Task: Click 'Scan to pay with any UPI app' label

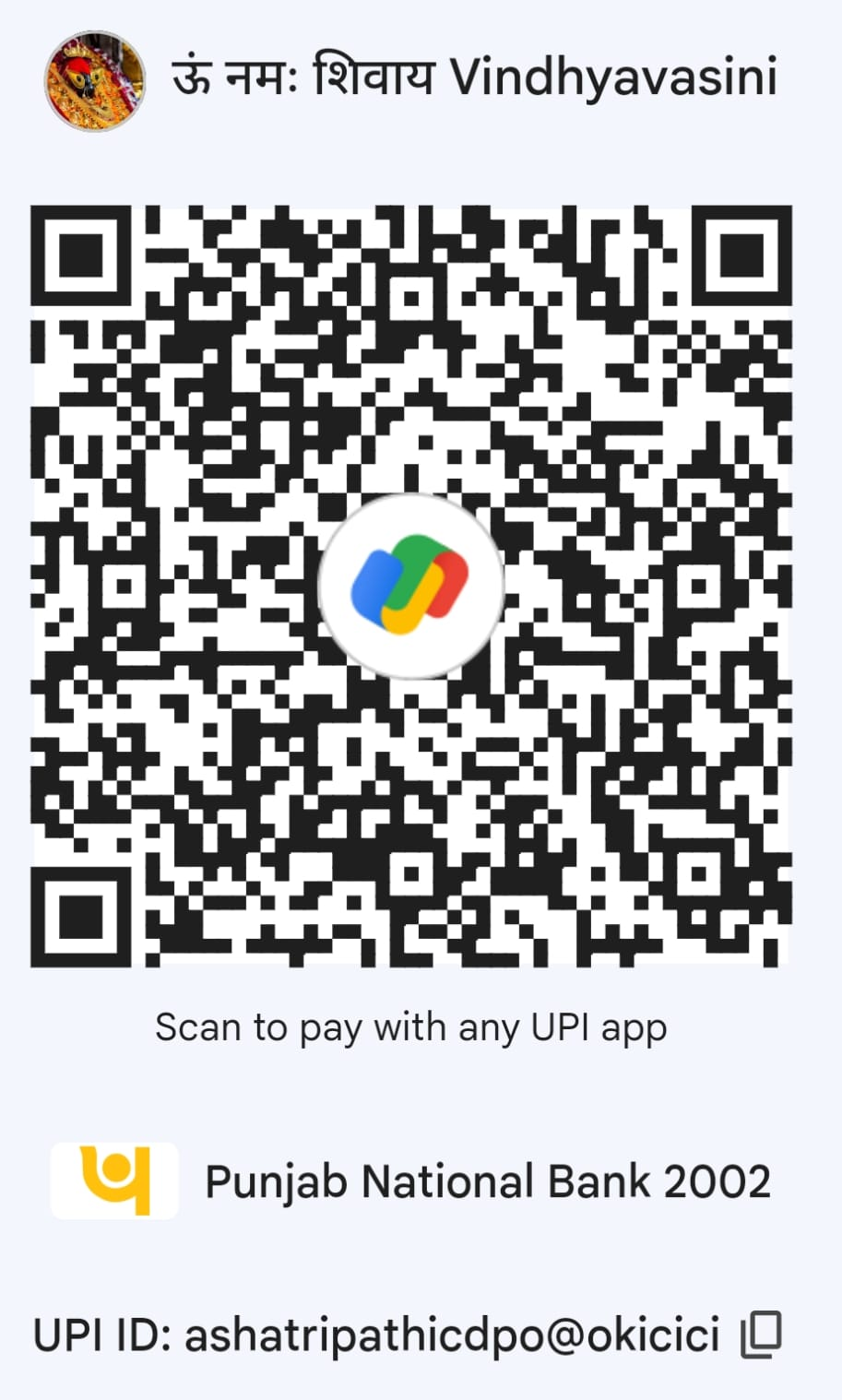Action: (411, 1026)
